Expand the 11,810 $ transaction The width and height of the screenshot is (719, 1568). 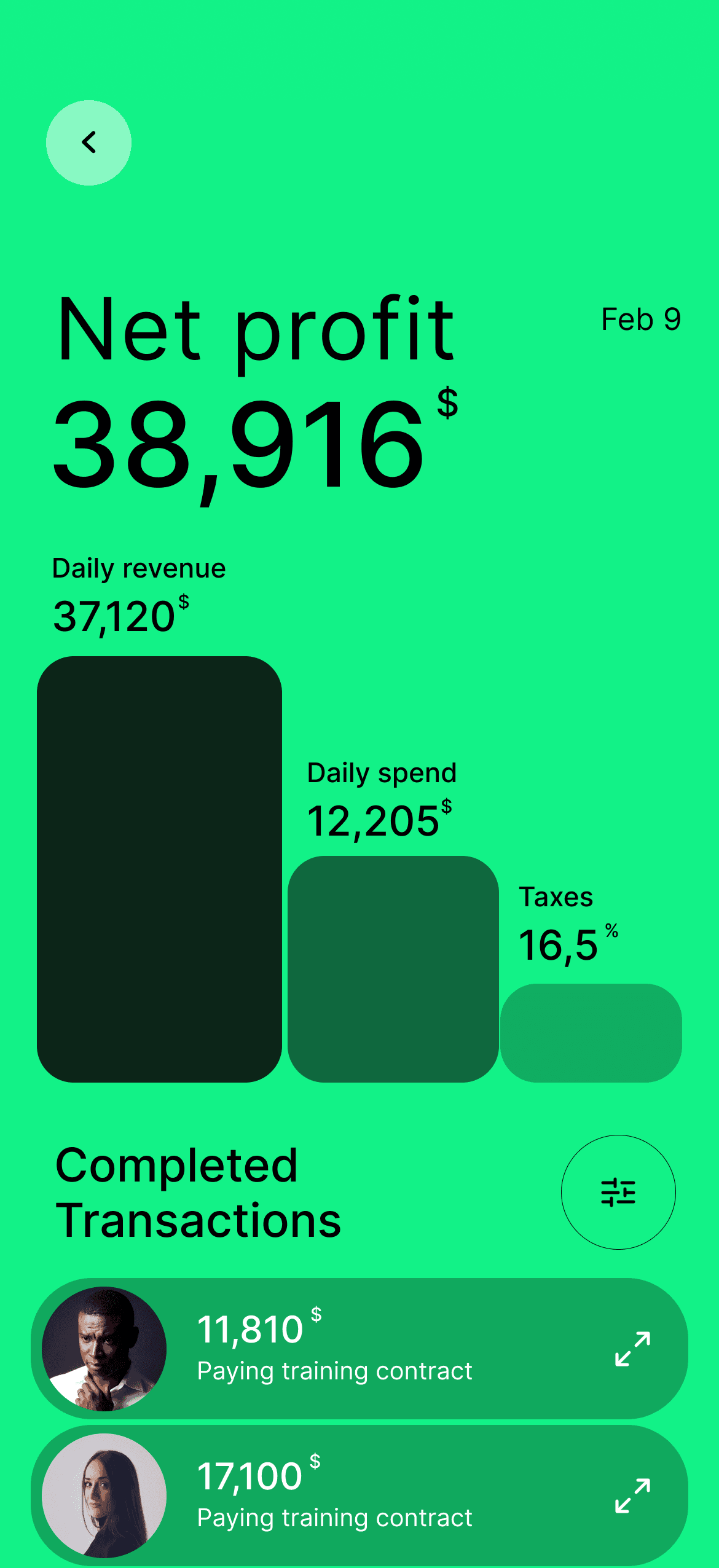click(632, 1349)
